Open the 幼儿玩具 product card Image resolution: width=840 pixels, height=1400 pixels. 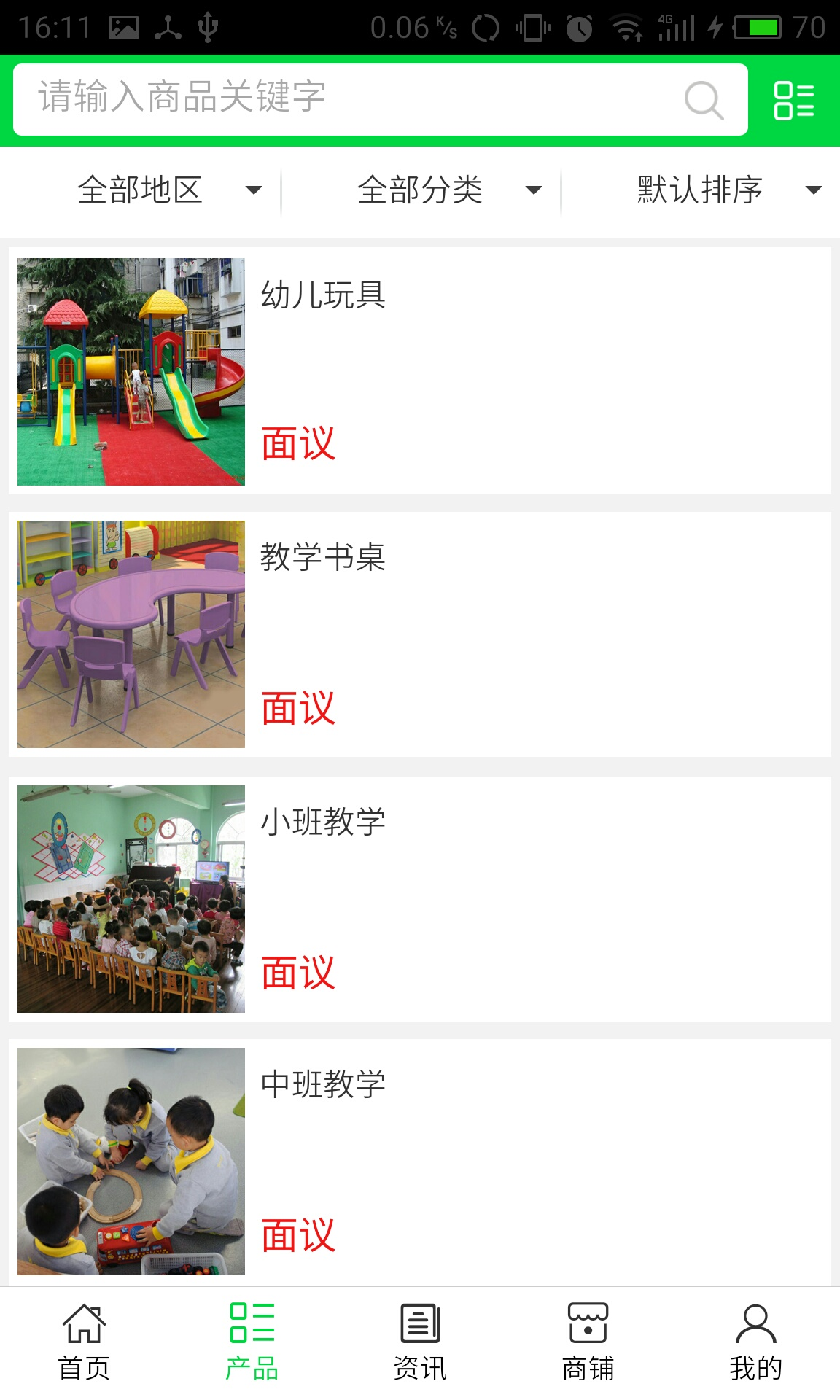click(420, 371)
